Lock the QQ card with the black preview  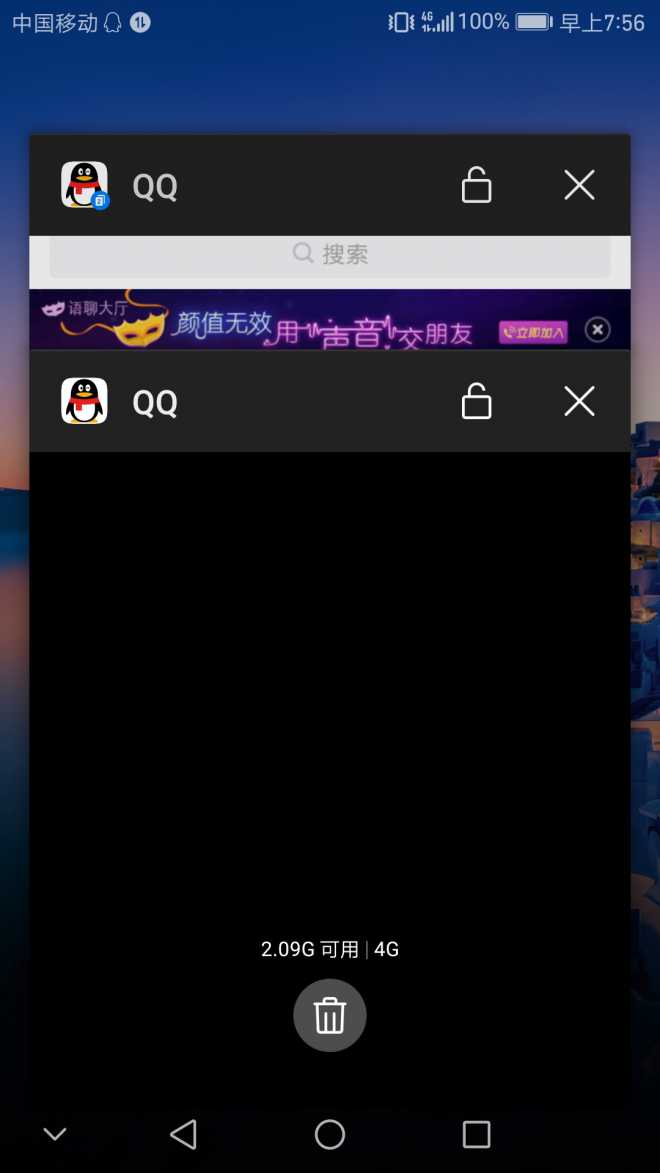click(476, 401)
